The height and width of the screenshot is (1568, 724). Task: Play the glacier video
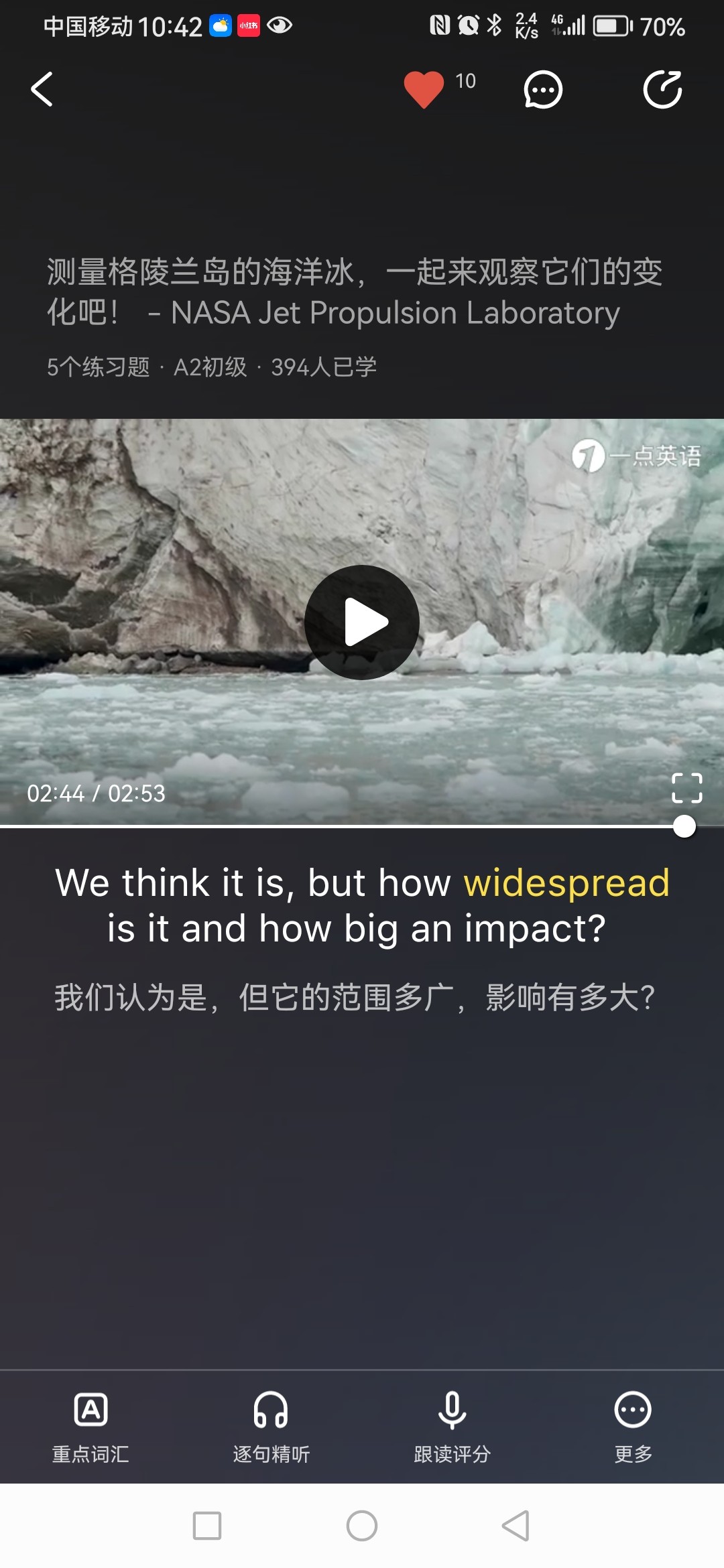pos(362,623)
